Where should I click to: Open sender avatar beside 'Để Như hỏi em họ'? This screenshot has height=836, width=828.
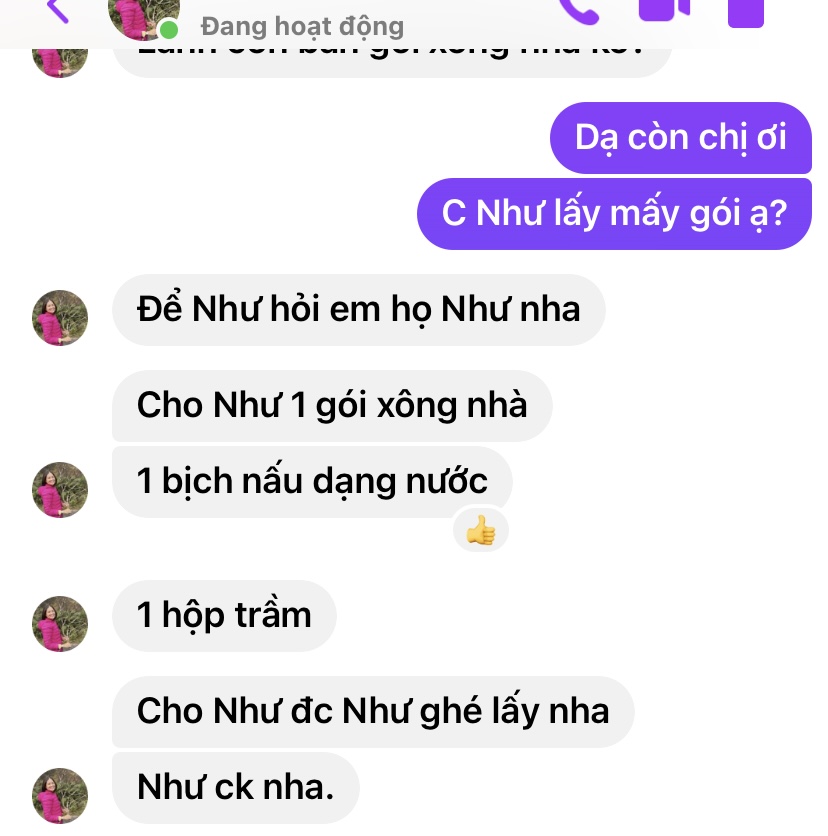coord(61,318)
